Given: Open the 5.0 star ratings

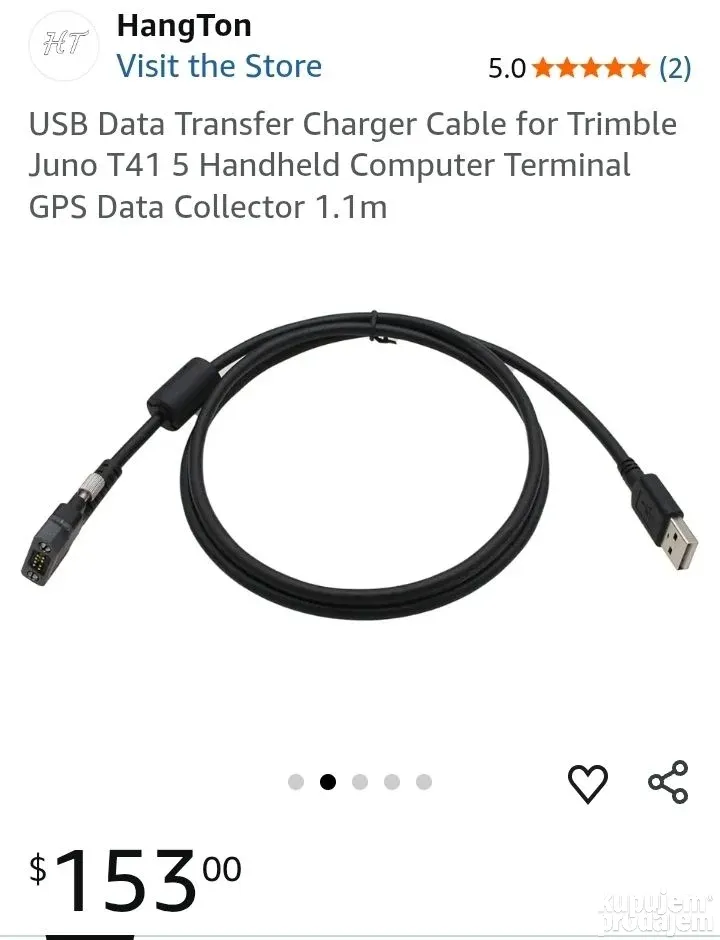Looking at the screenshot, I should (x=590, y=68).
